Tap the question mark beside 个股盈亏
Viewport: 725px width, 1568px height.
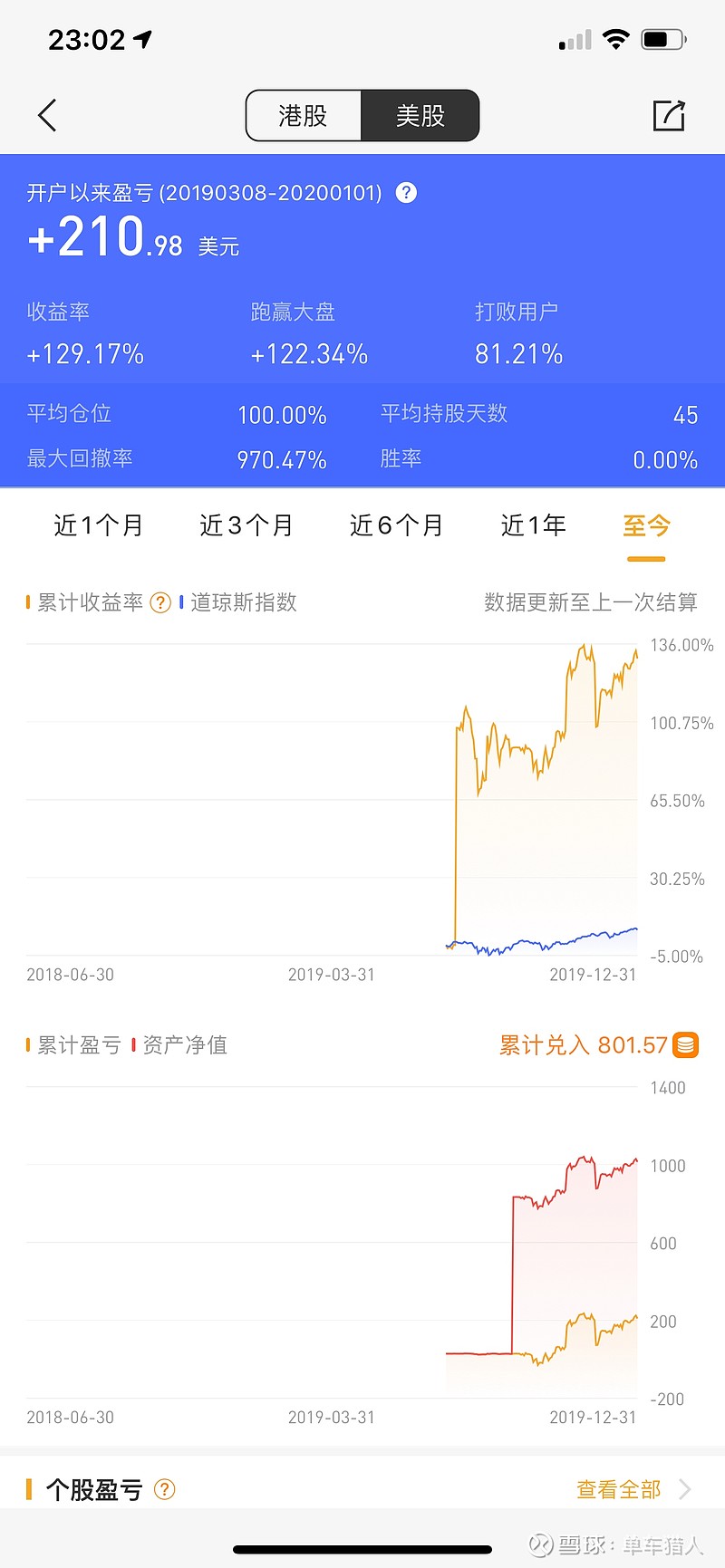click(x=164, y=1488)
